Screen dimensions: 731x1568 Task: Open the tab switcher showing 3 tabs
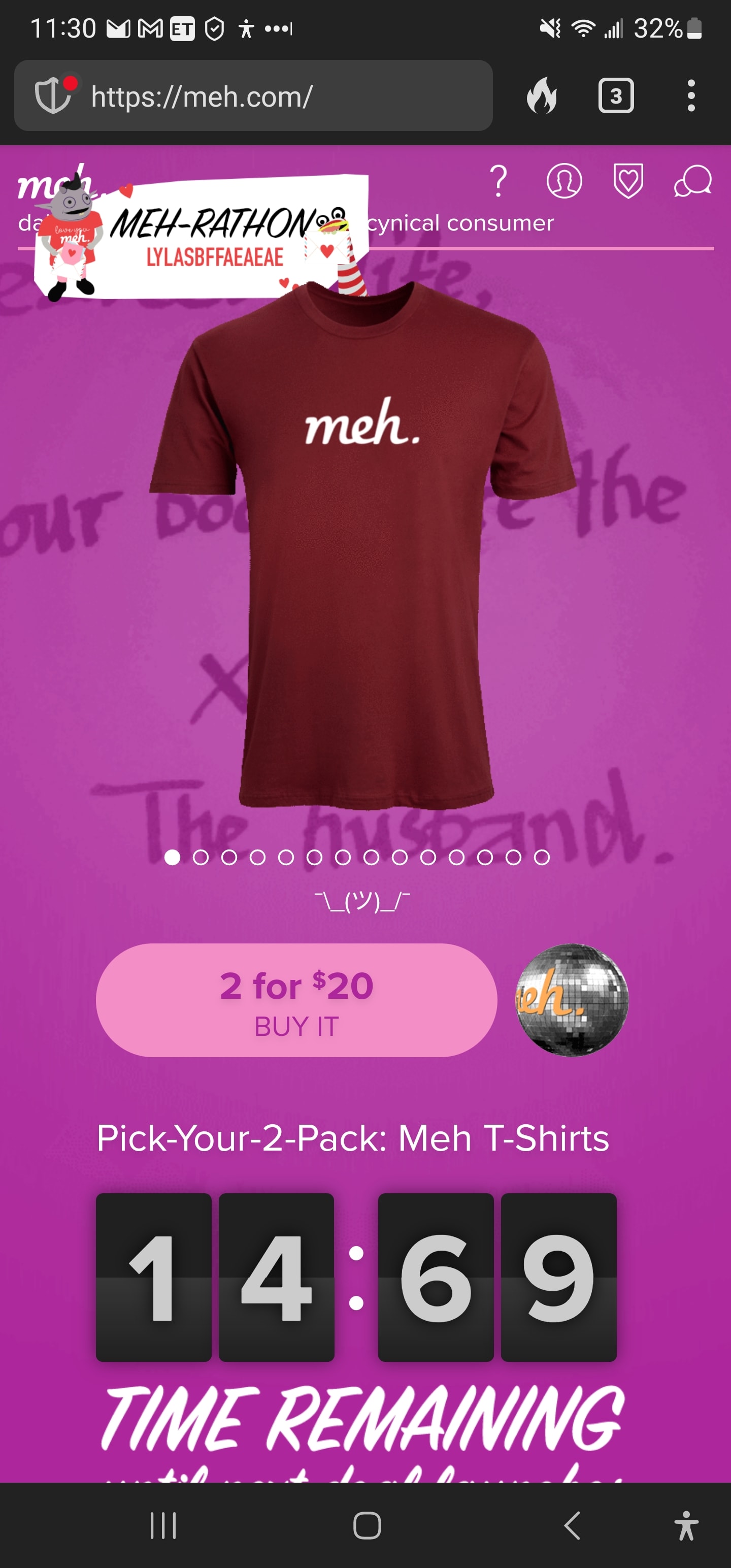click(616, 96)
